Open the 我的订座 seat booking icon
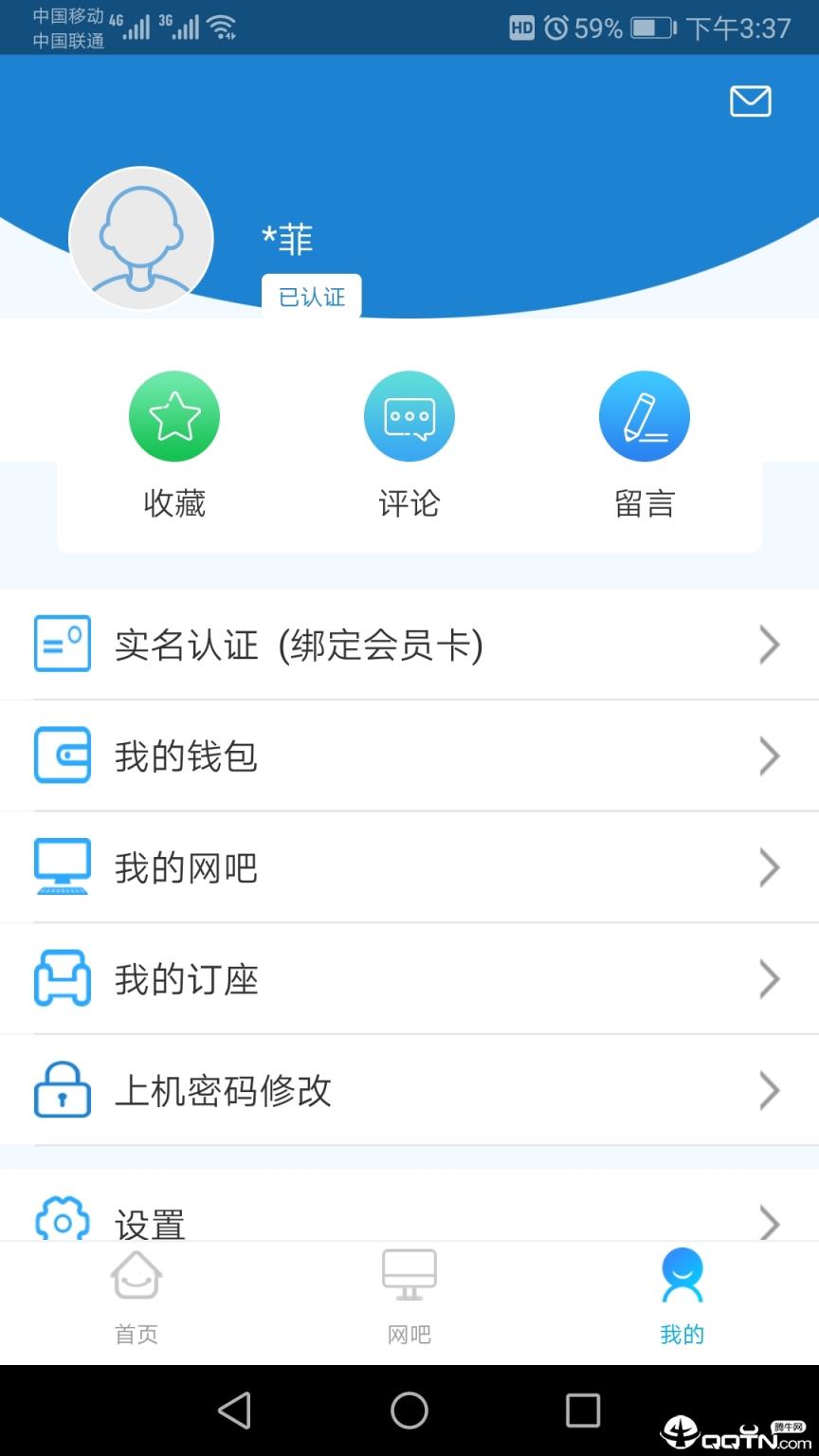819x1456 pixels. pyautogui.click(x=62, y=978)
